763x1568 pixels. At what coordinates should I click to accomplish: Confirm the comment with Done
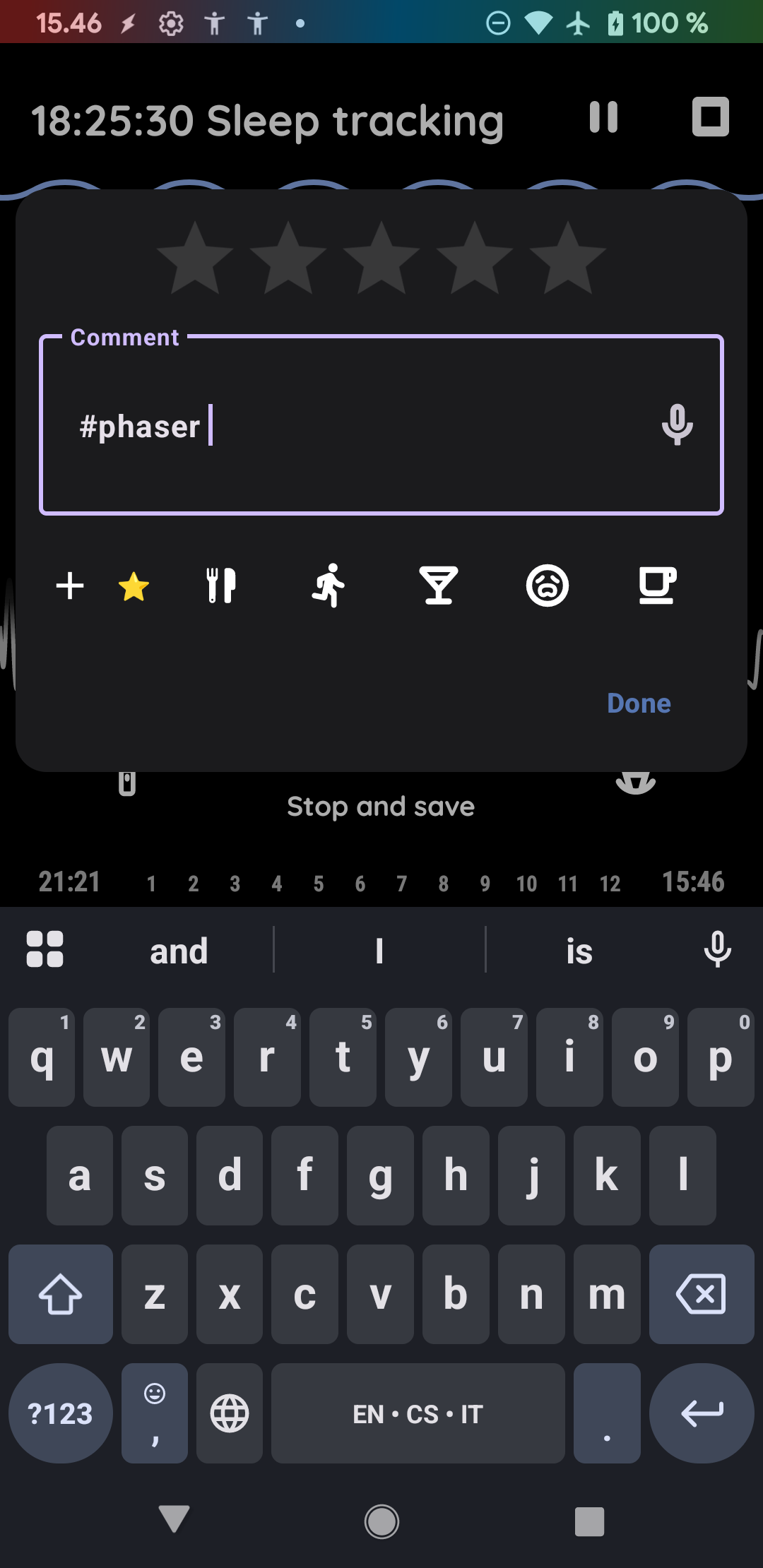click(639, 703)
